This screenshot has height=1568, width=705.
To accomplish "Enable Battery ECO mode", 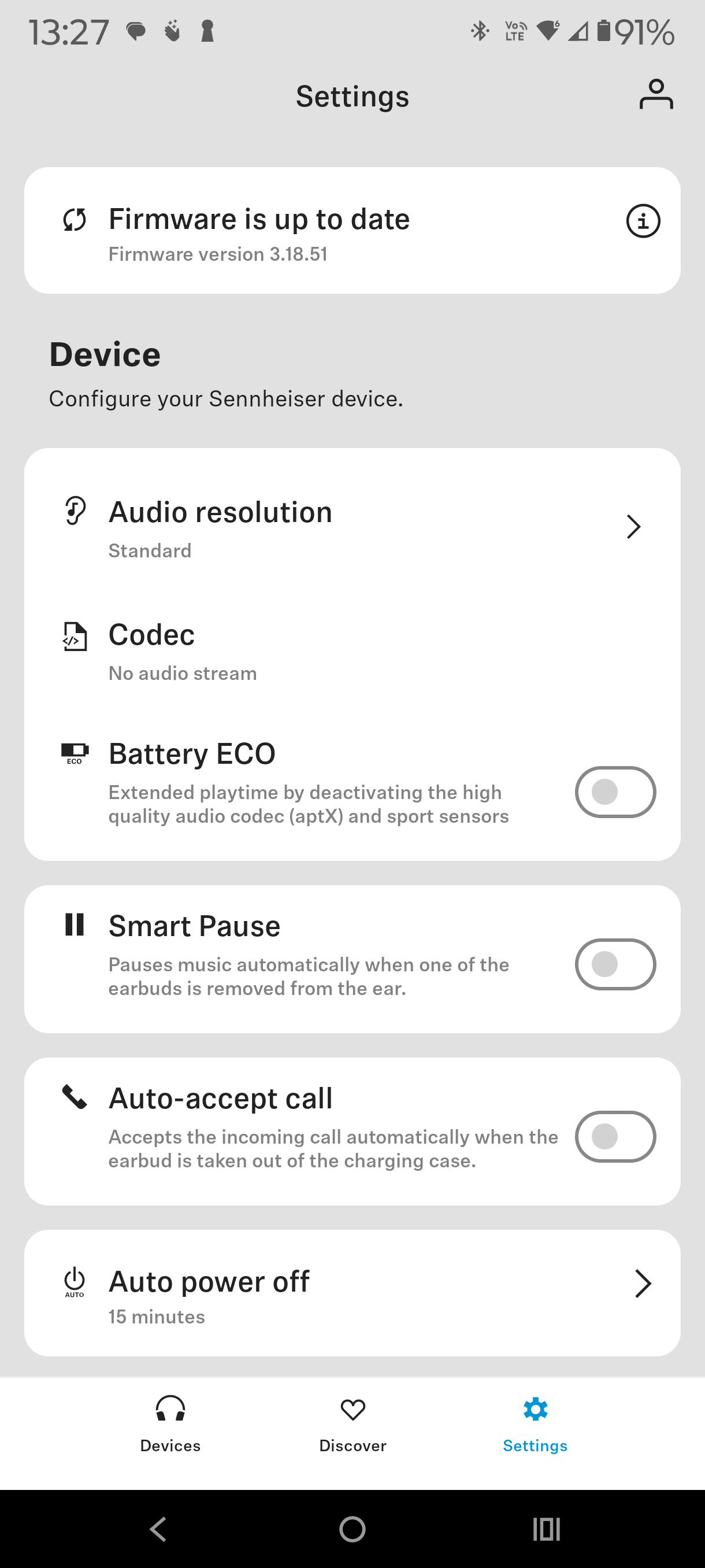I will tap(615, 792).
